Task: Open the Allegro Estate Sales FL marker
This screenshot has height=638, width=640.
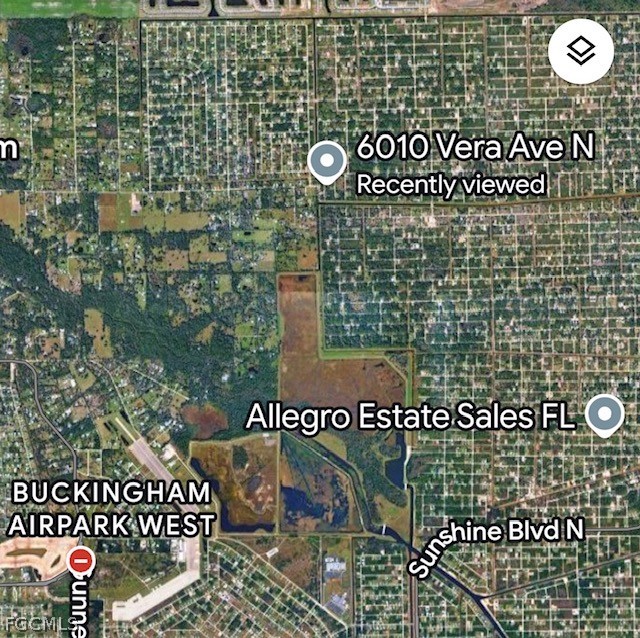Action: [x=604, y=415]
